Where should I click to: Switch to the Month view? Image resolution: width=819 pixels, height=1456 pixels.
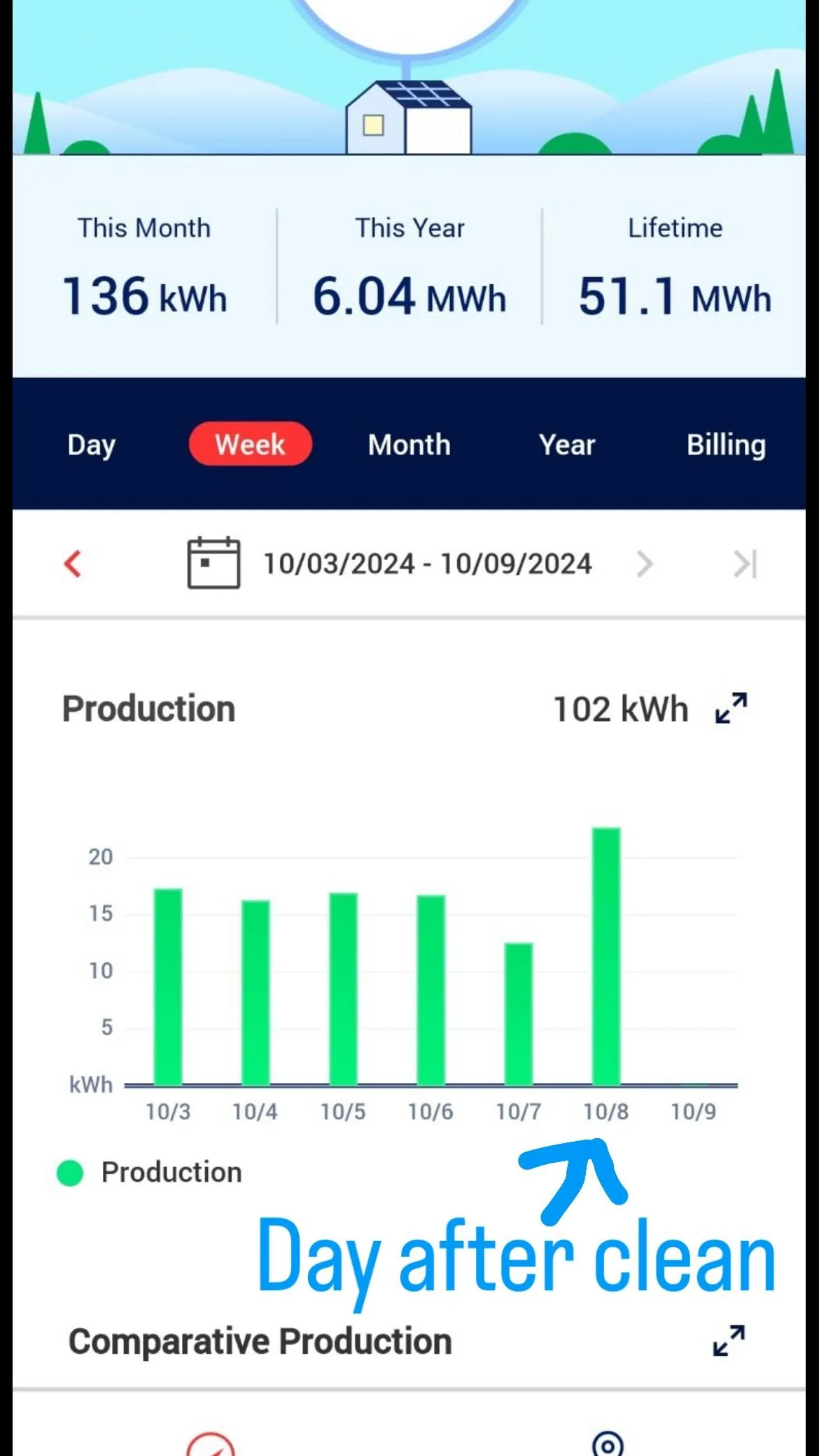[409, 445]
